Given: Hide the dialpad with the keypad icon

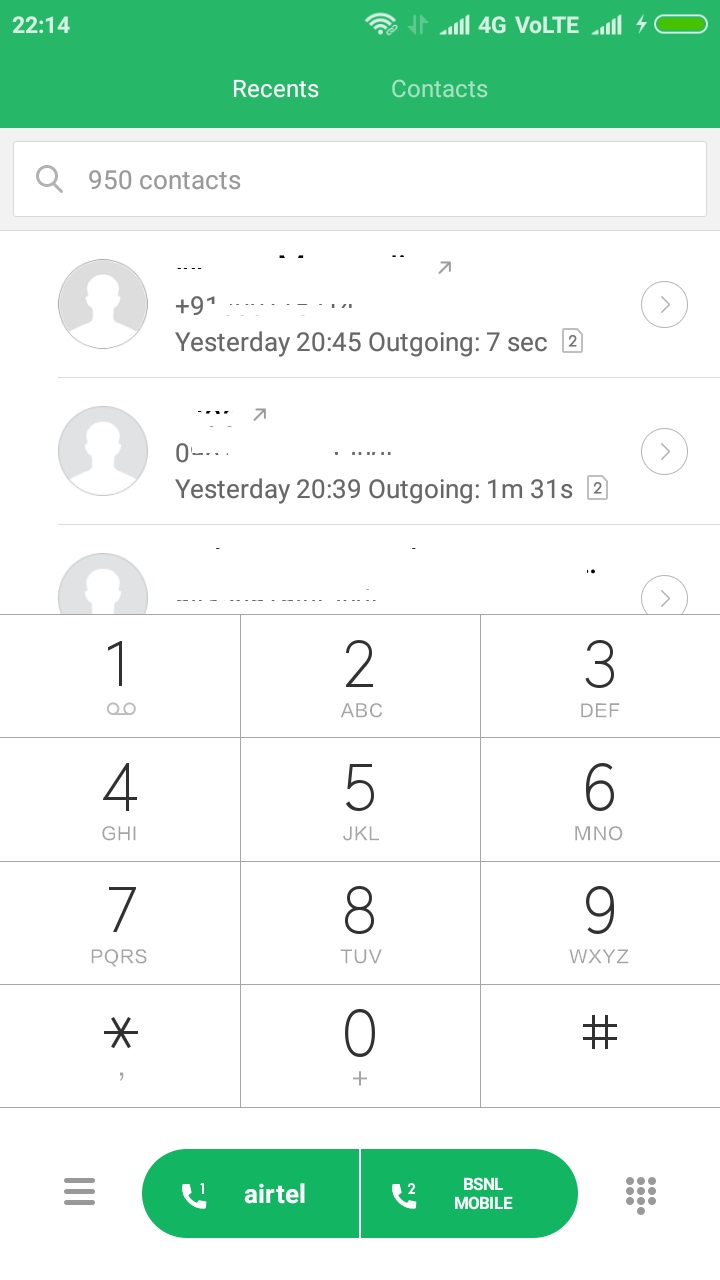Looking at the screenshot, I should [640, 1194].
